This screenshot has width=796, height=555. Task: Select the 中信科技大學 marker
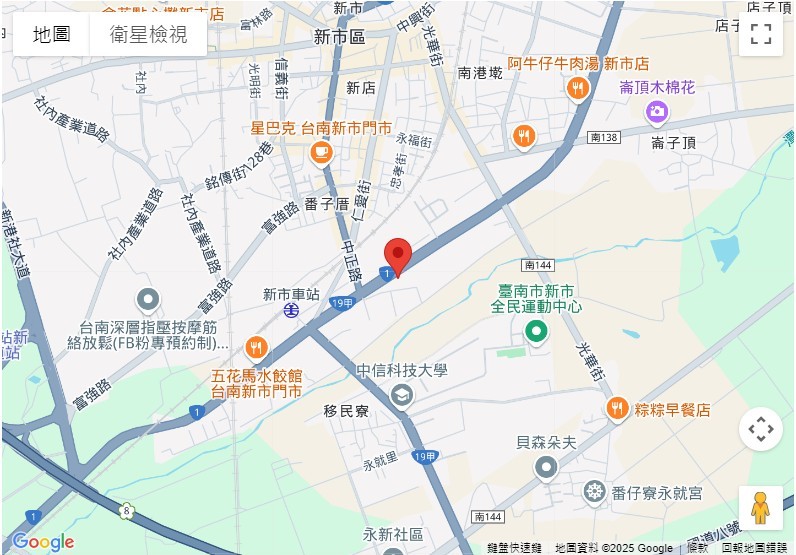point(402,396)
